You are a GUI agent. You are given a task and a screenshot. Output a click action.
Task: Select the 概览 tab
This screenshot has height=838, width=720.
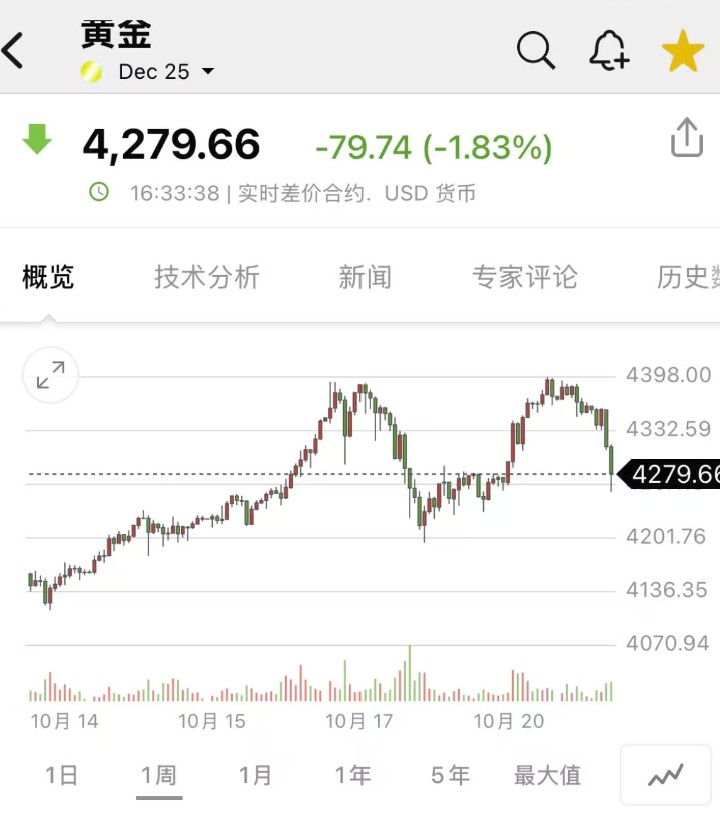coord(48,277)
